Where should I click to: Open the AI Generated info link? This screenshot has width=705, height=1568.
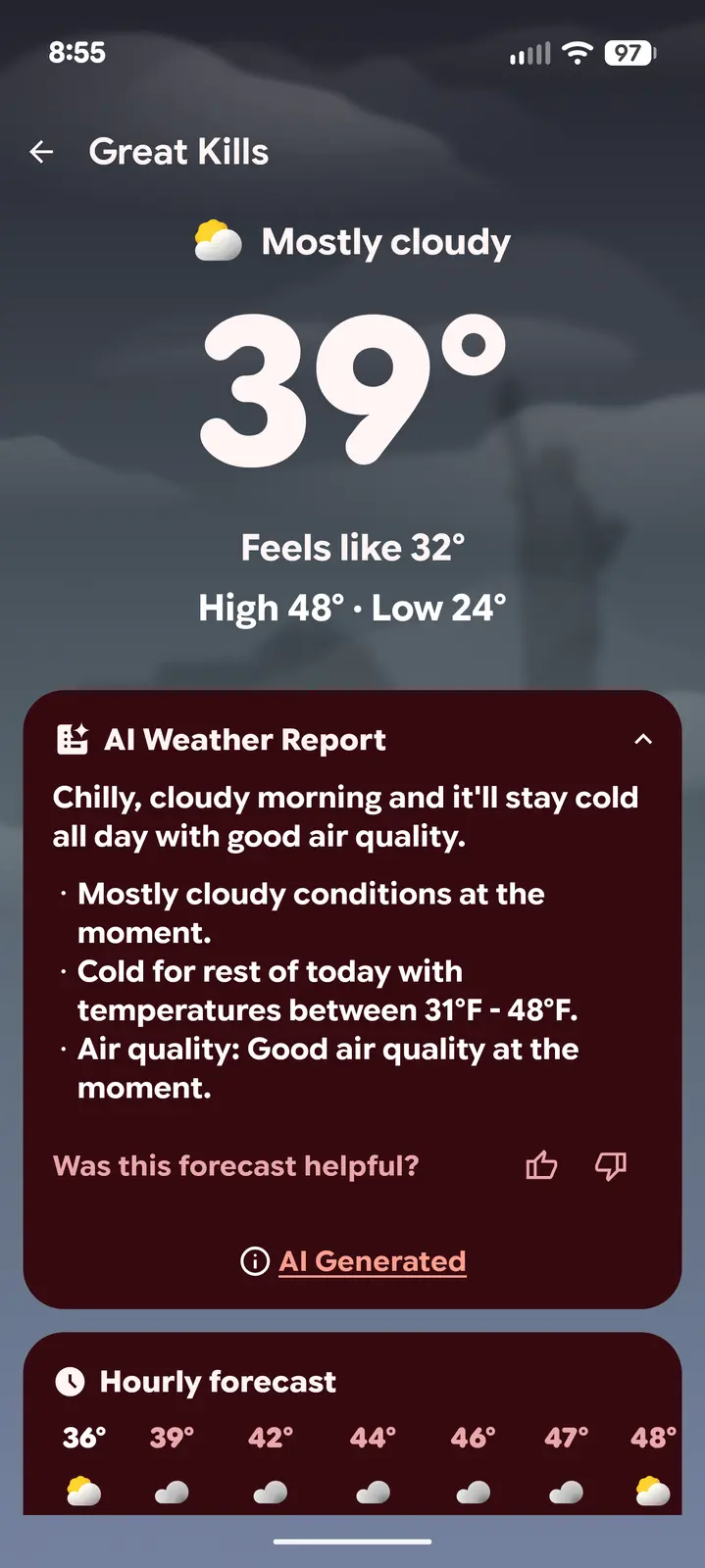tap(372, 1261)
